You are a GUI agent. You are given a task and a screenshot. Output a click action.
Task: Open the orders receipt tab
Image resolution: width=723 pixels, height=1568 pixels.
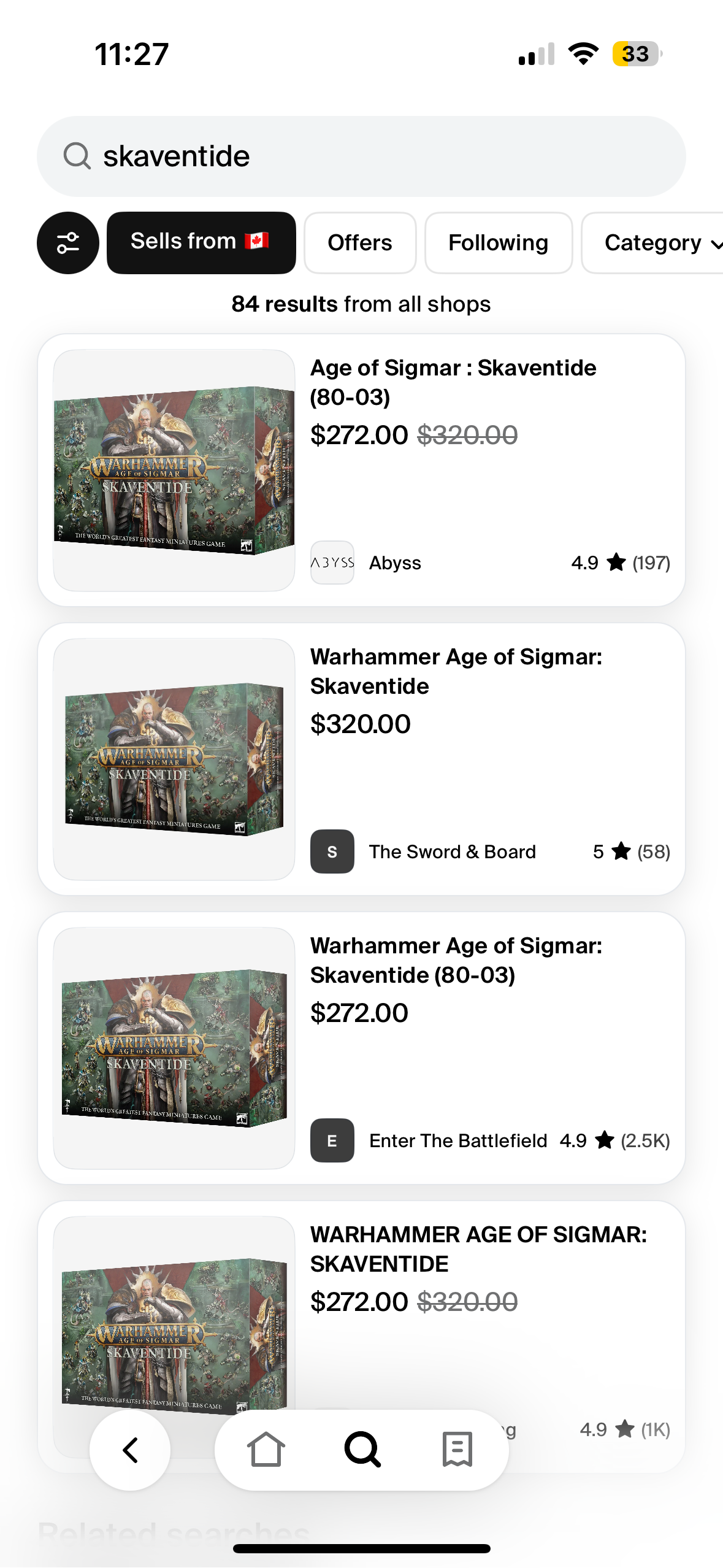457,1450
